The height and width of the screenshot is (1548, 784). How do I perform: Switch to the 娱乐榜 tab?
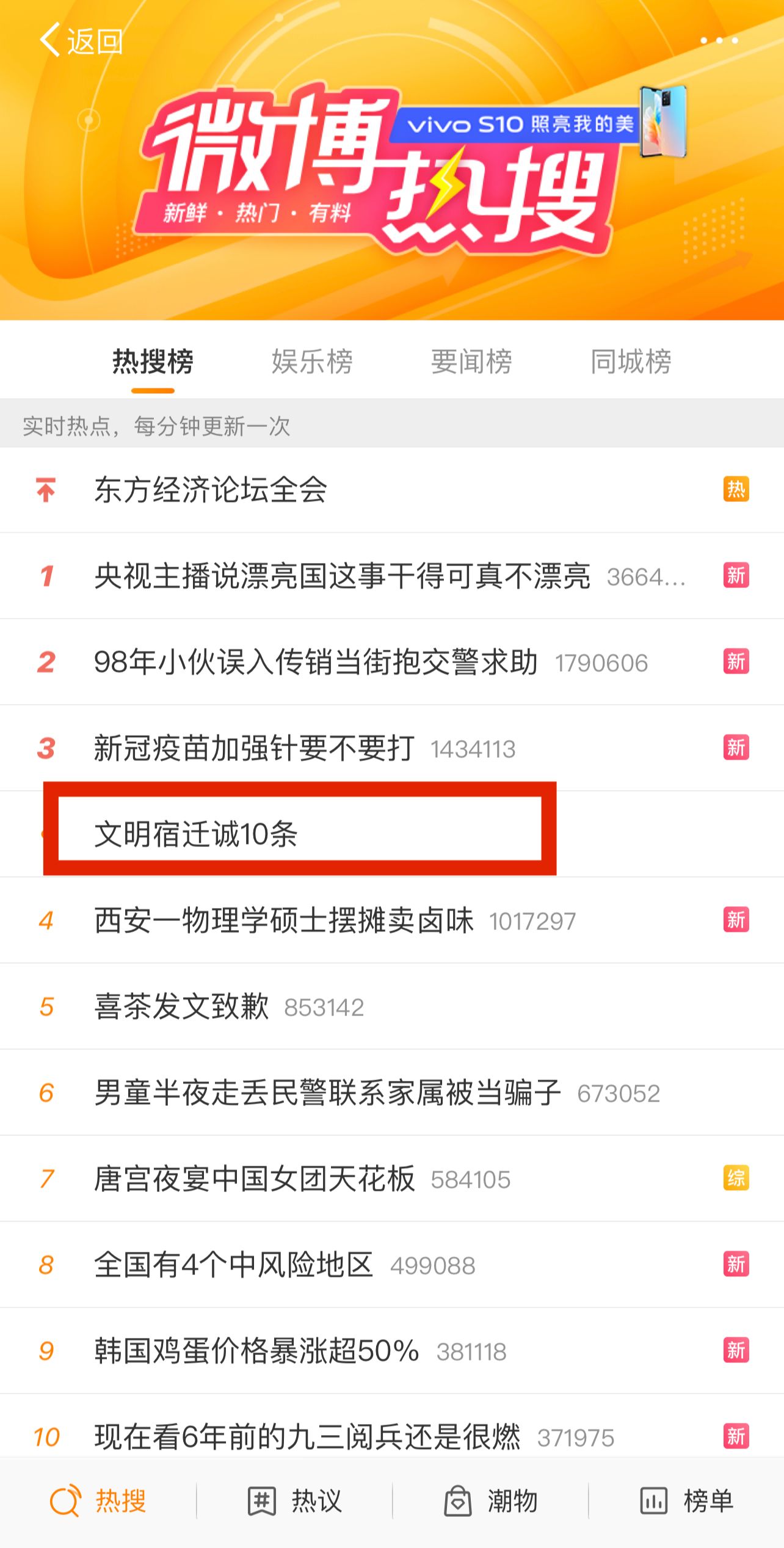pos(312,362)
